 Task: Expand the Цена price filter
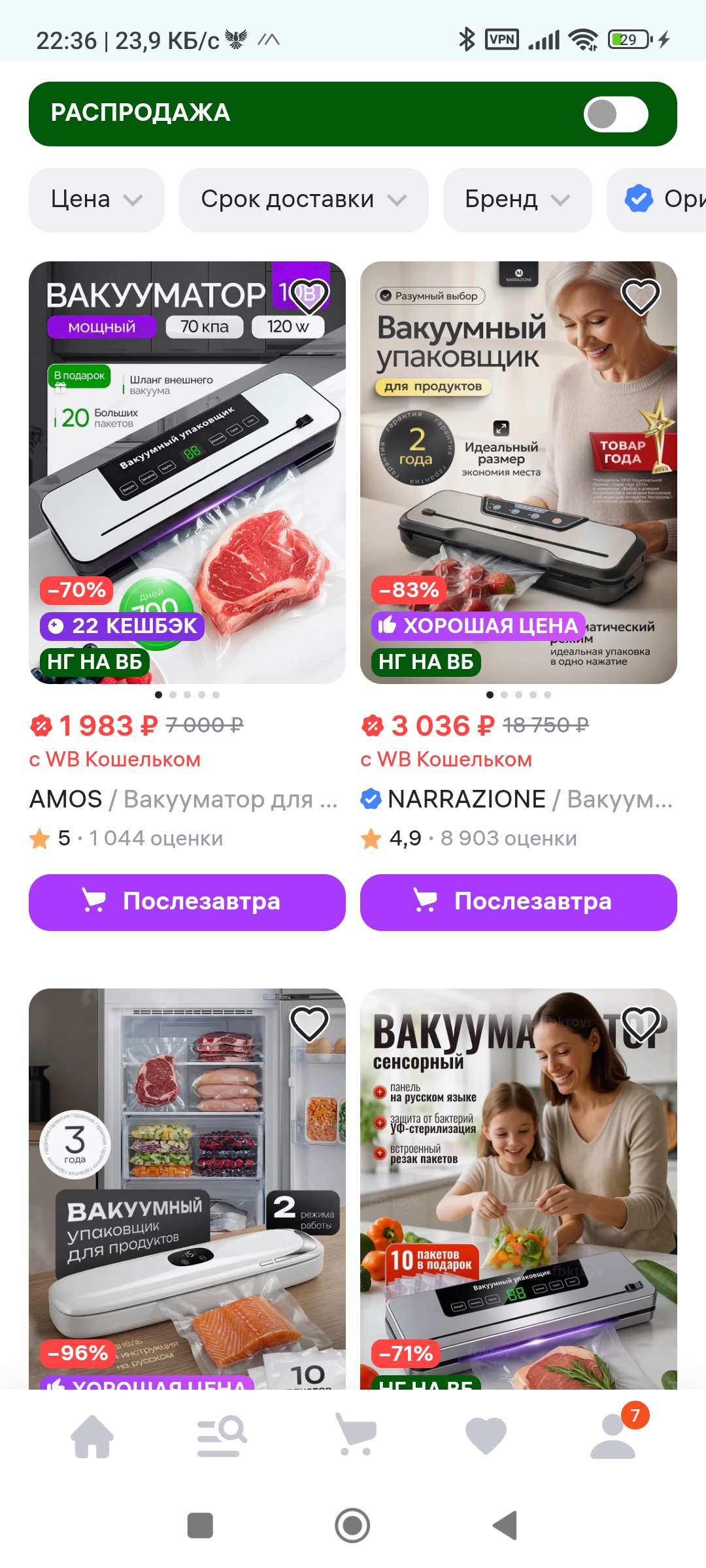[x=96, y=200]
